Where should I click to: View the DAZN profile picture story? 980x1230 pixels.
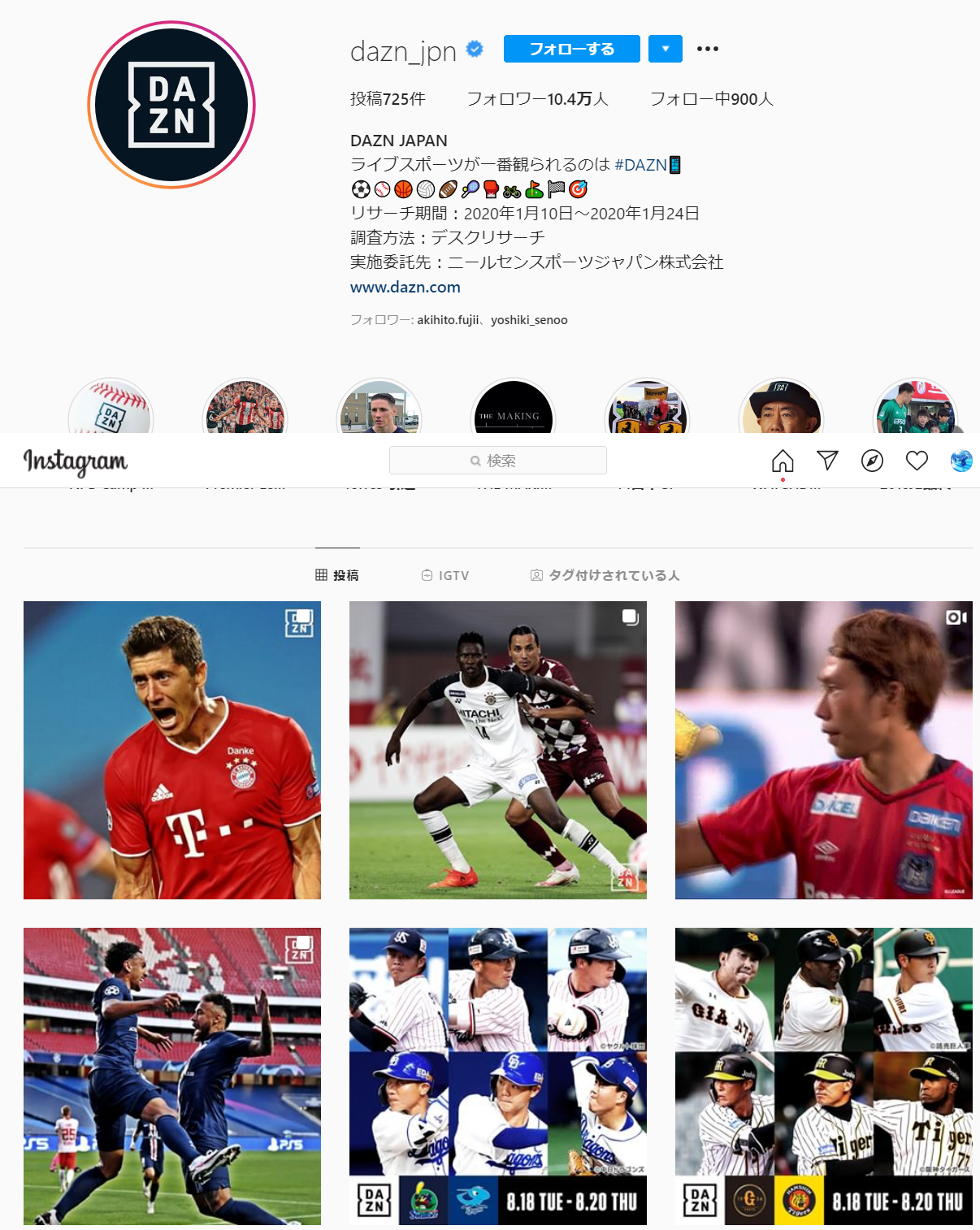pos(171,105)
